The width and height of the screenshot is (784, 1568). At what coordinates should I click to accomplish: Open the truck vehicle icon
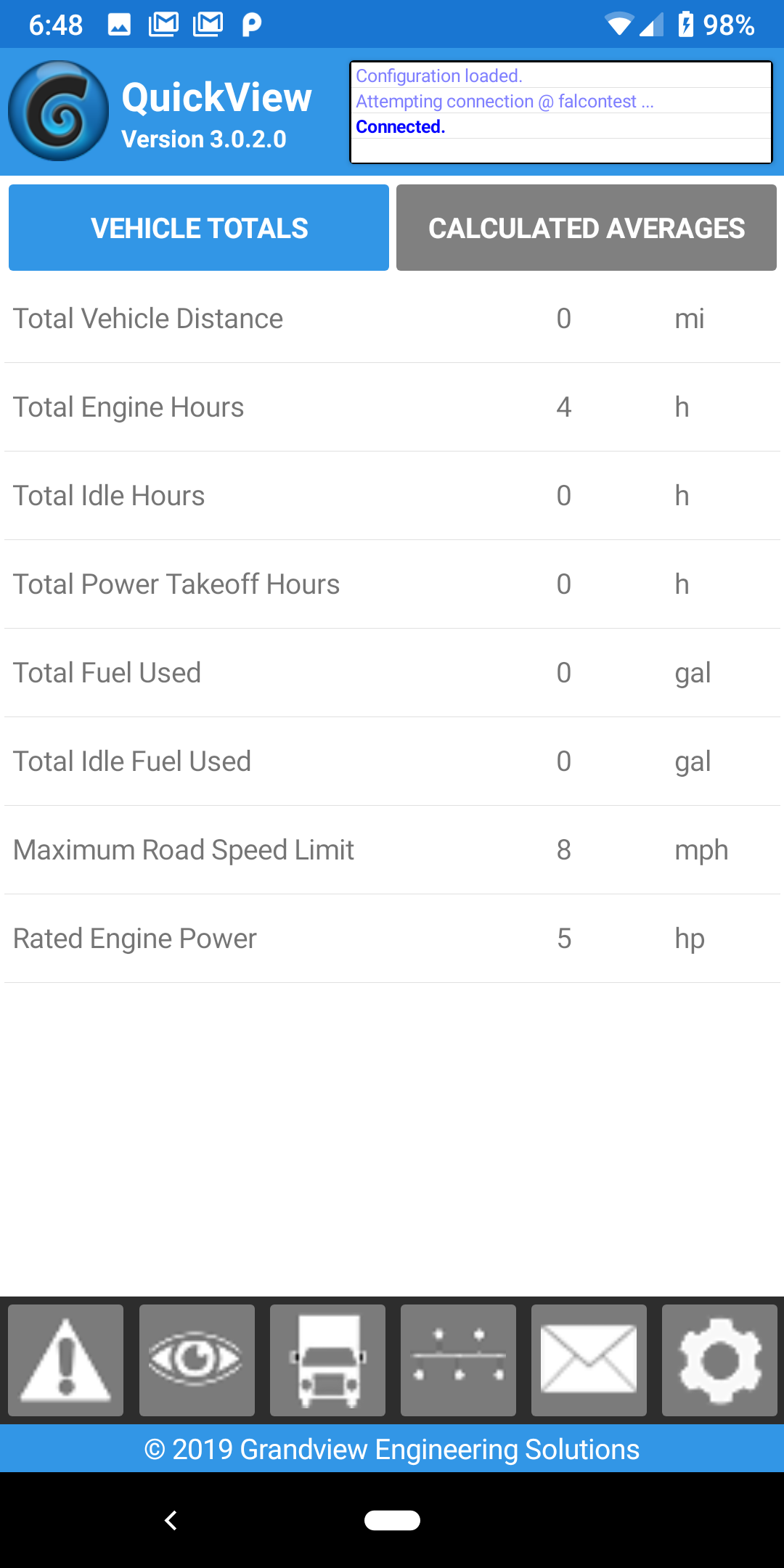pos(327,1360)
